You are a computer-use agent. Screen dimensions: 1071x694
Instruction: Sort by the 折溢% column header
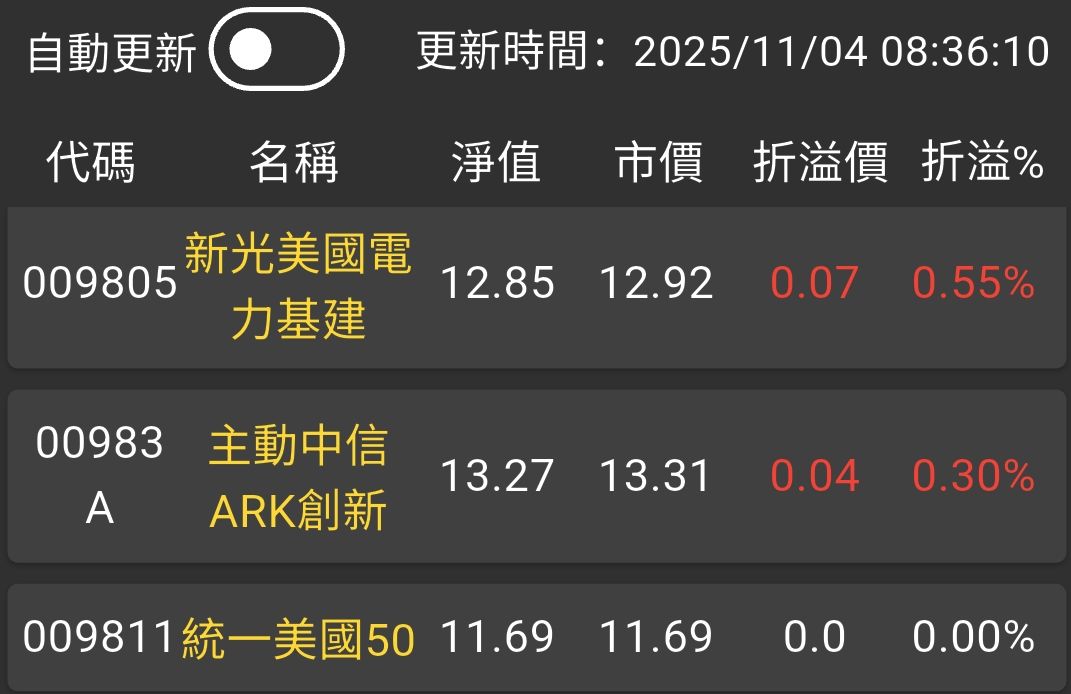(982, 163)
